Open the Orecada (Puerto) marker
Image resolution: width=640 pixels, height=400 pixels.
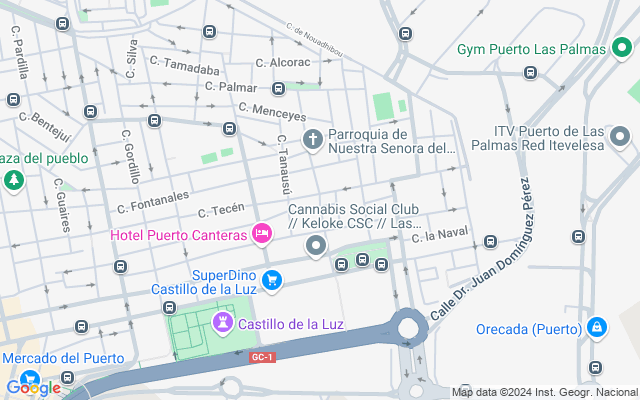tap(597, 326)
